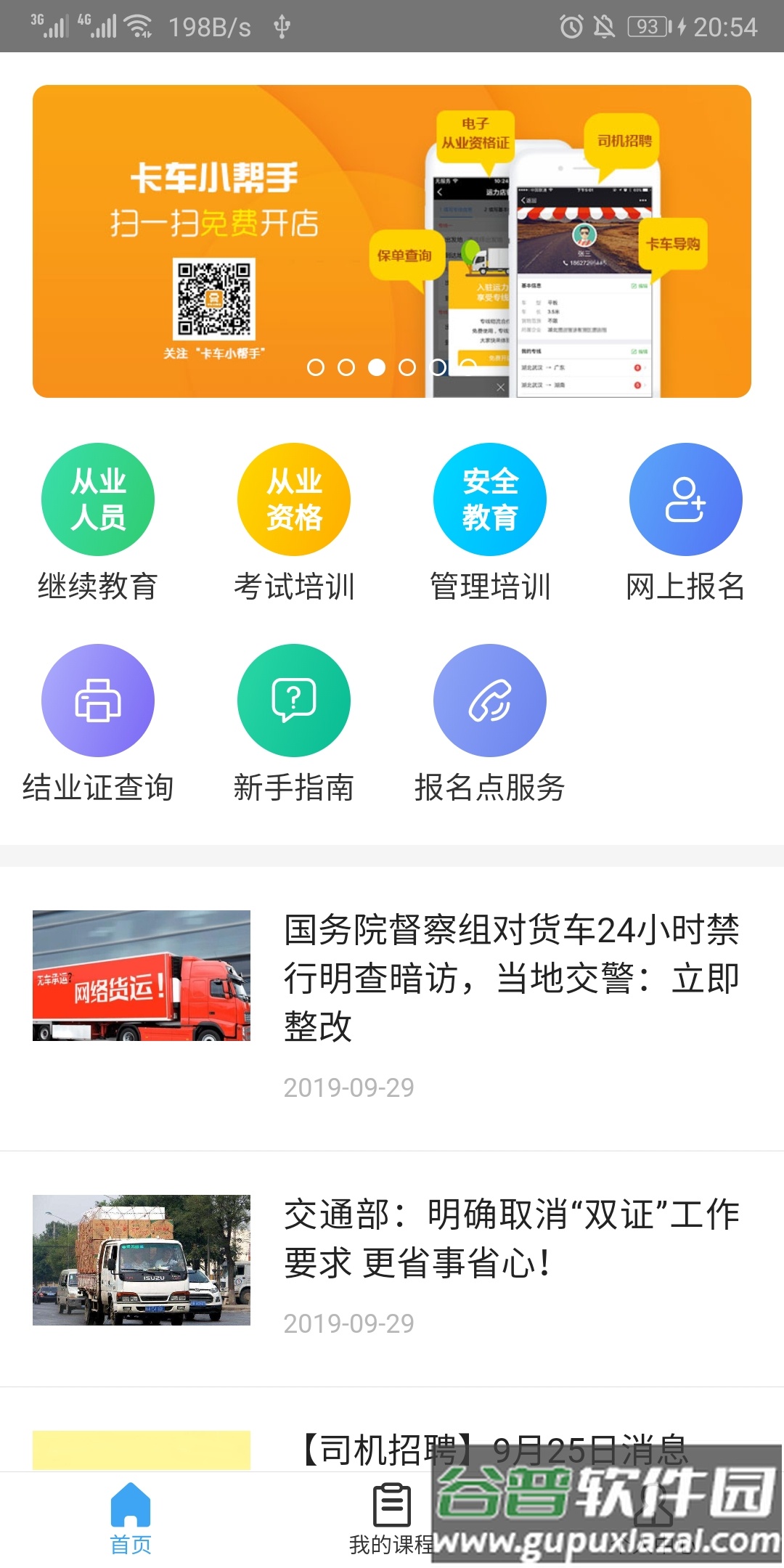Switch to the 我的课程 tab
The image size is (784, 1568).
click(391, 1517)
